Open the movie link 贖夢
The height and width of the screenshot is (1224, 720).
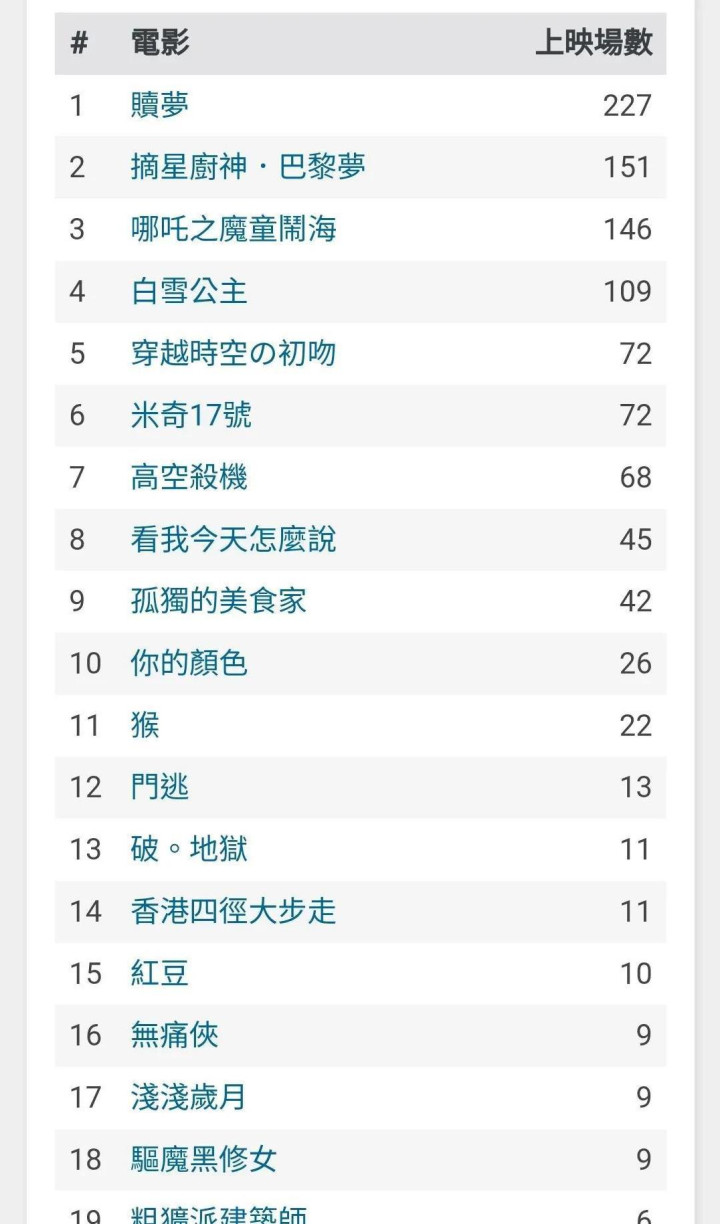coord(160,105)
